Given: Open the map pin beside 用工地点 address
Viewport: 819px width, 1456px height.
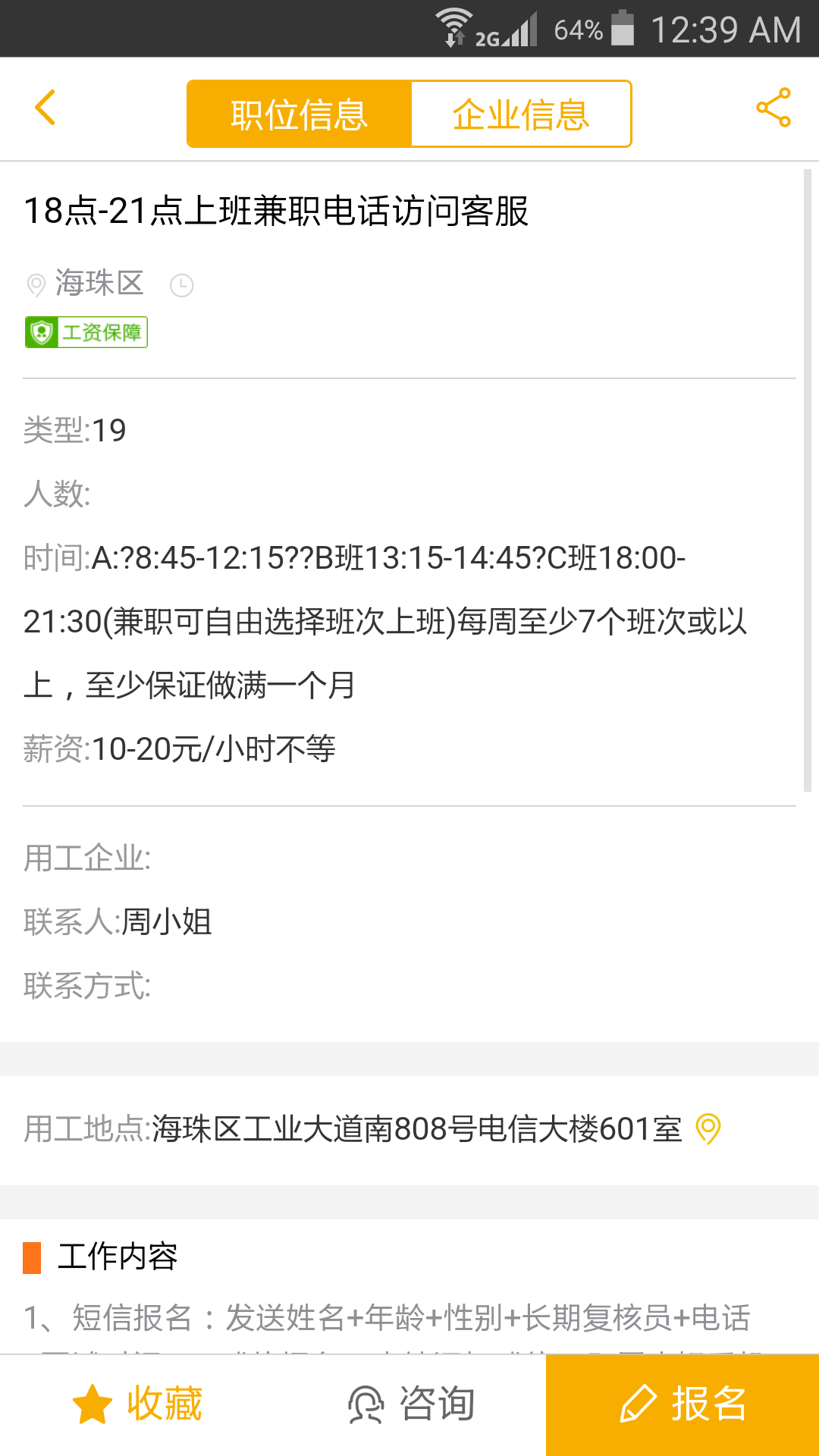Looking at the screenshot, I should [708, 1128].
